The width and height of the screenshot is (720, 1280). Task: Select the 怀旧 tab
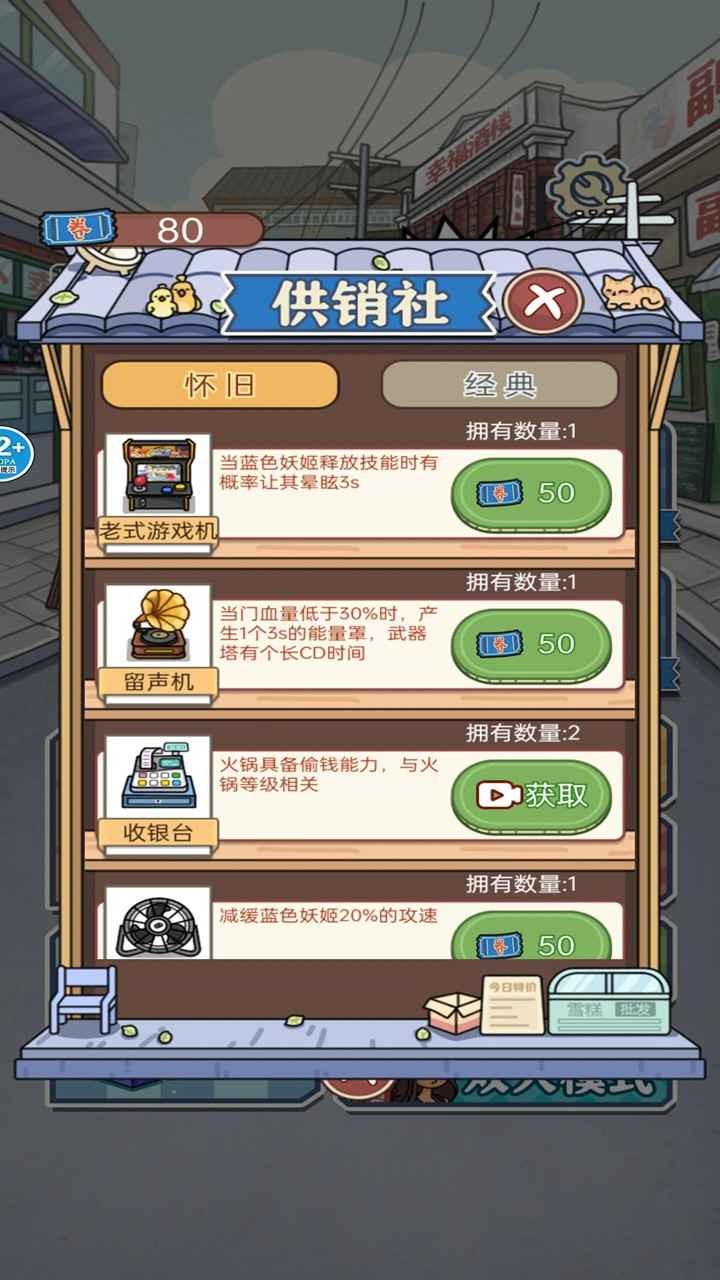tap(222, 383)
